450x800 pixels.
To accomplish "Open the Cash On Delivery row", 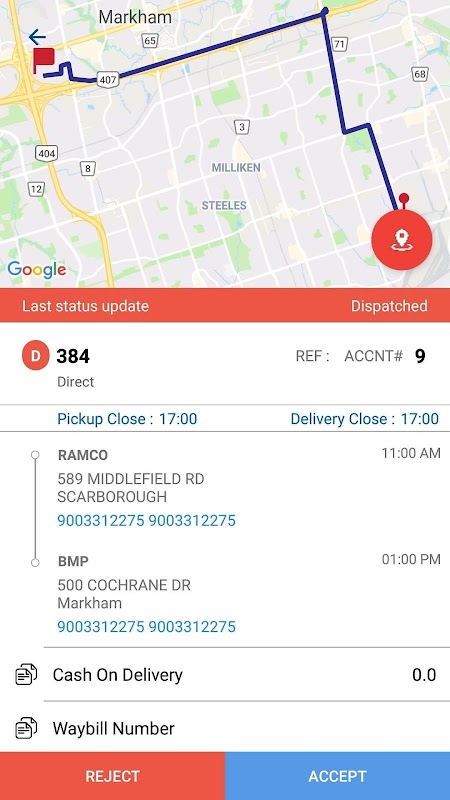I will click(225, 675).
